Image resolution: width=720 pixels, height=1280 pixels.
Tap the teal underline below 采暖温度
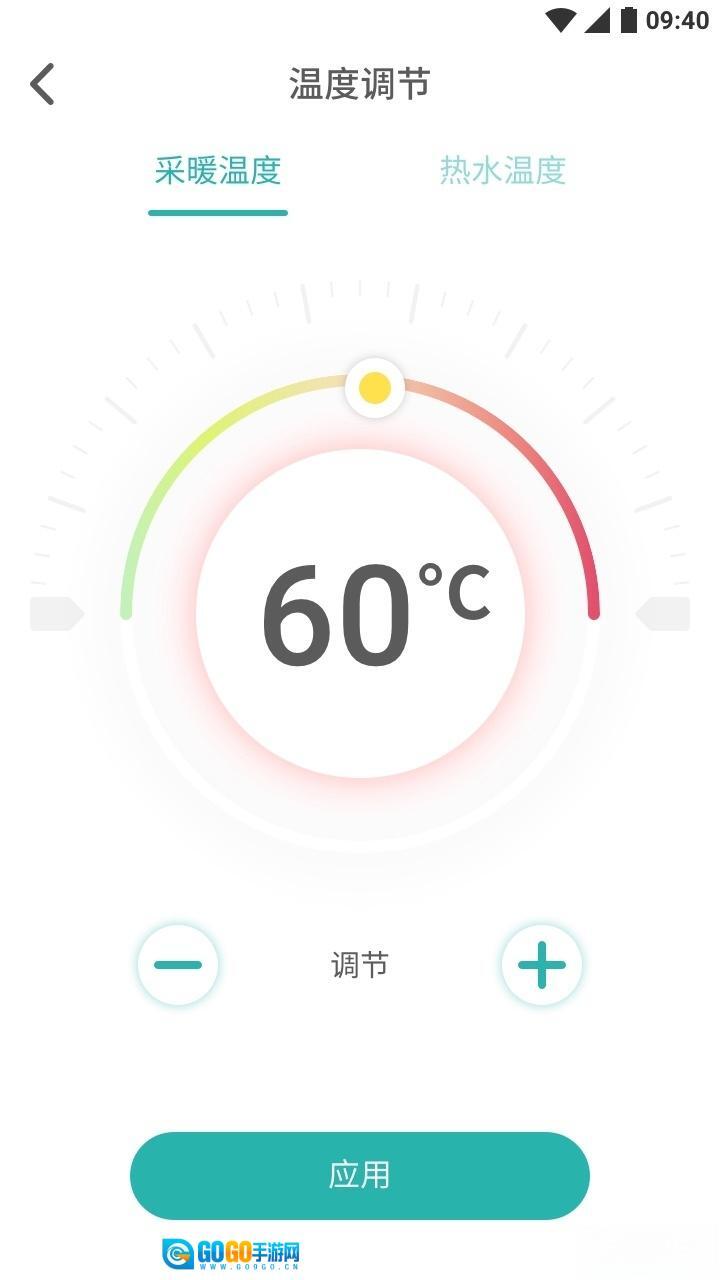coord(217,212)
